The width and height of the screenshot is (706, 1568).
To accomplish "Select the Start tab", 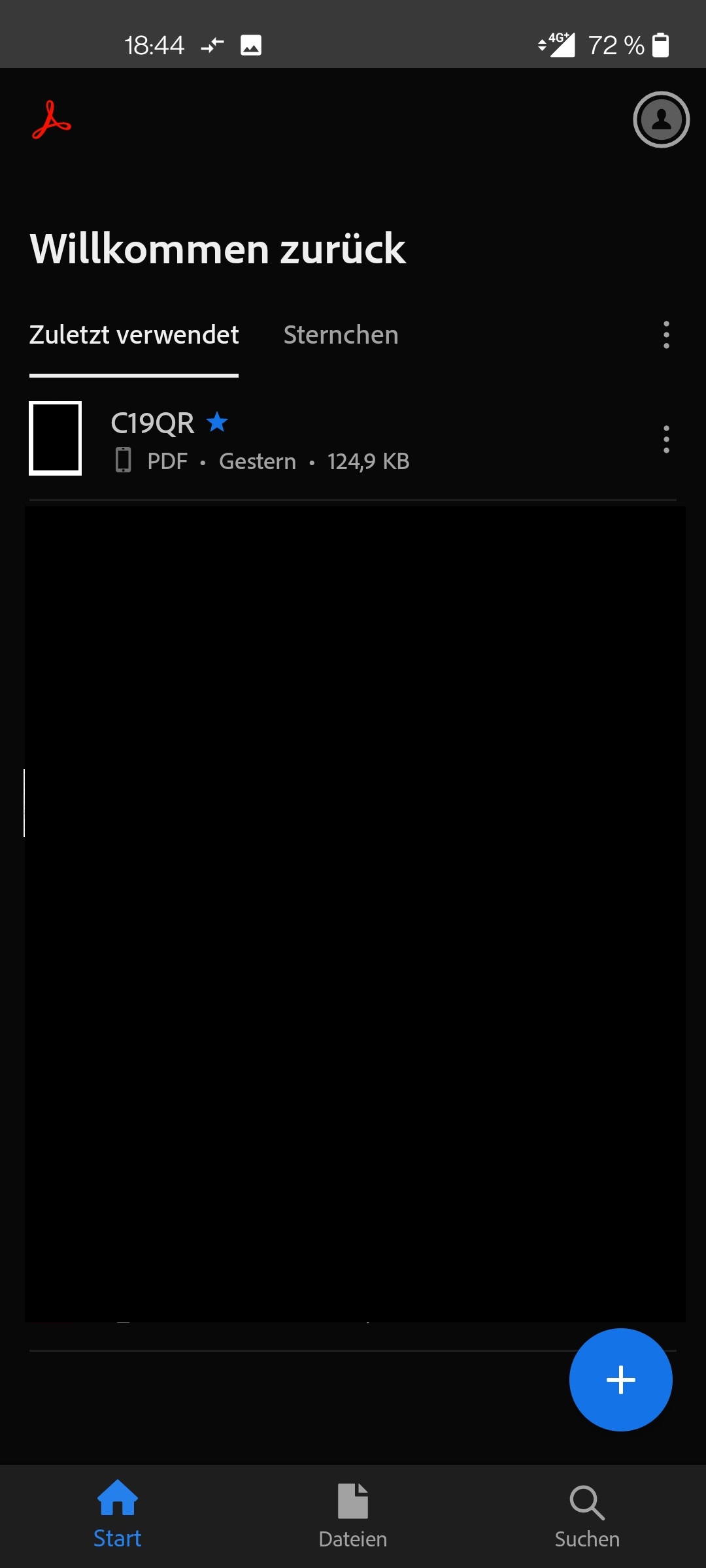I will 118,1516.
